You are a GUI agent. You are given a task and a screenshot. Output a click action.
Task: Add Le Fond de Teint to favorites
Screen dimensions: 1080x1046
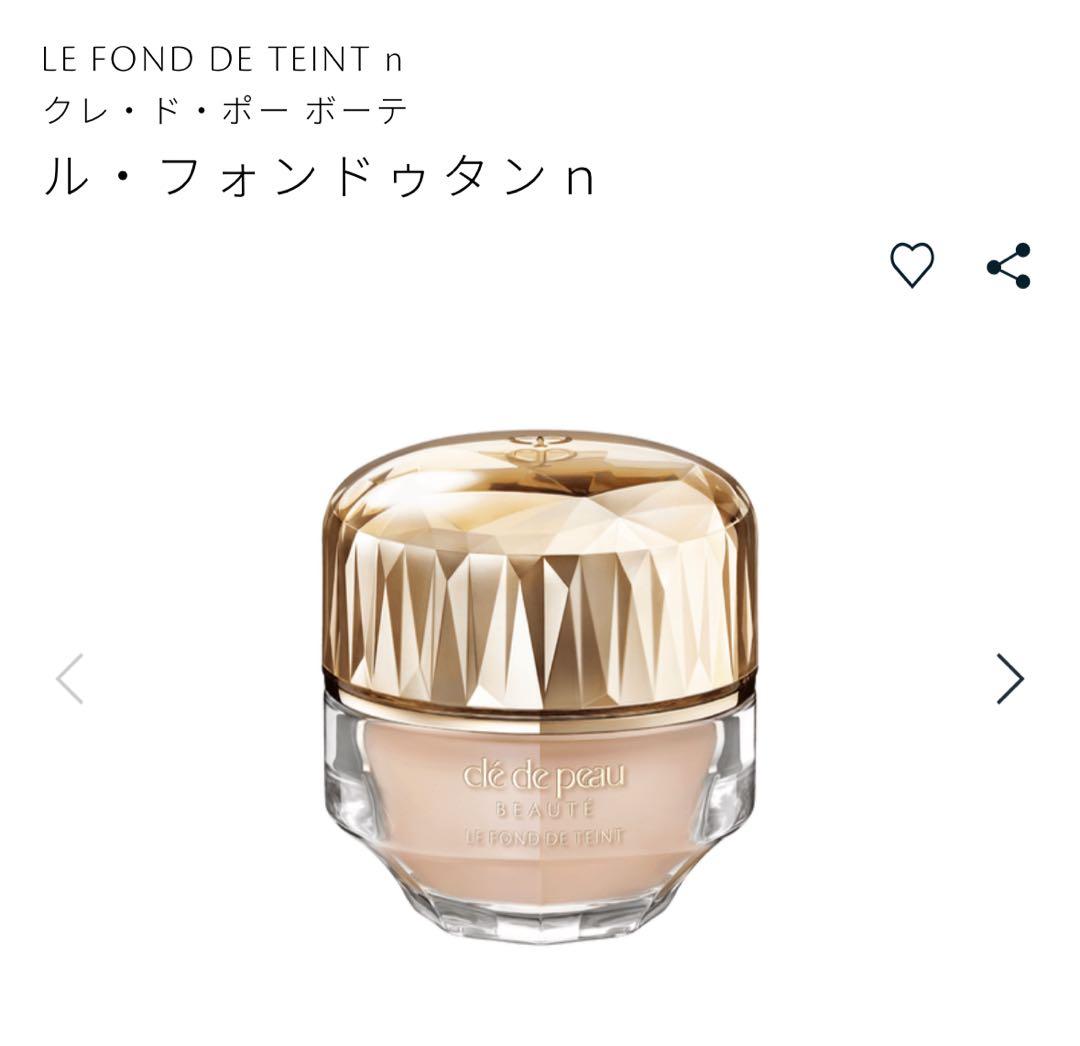click(x=911, y=266)
